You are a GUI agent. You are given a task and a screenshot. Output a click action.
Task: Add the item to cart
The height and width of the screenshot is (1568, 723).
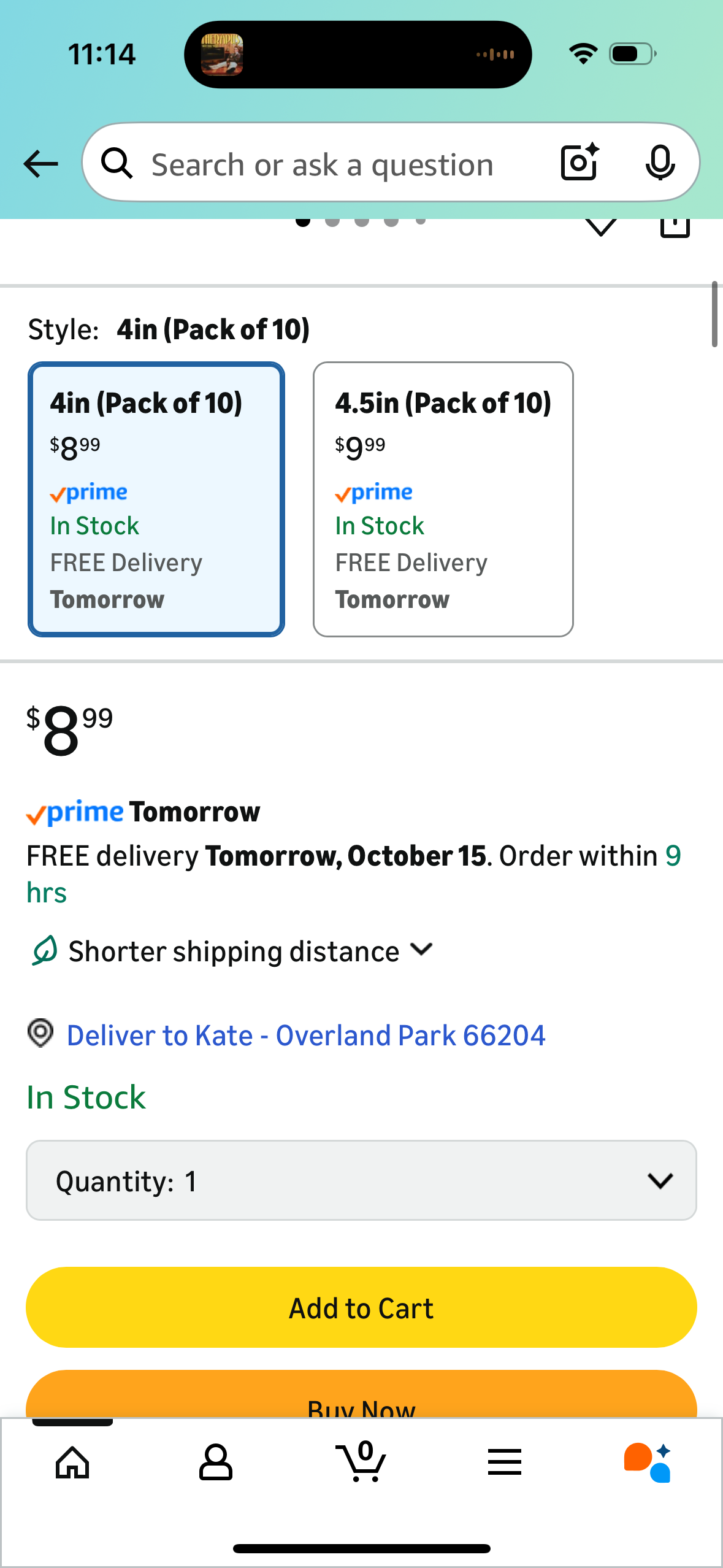361,1307
